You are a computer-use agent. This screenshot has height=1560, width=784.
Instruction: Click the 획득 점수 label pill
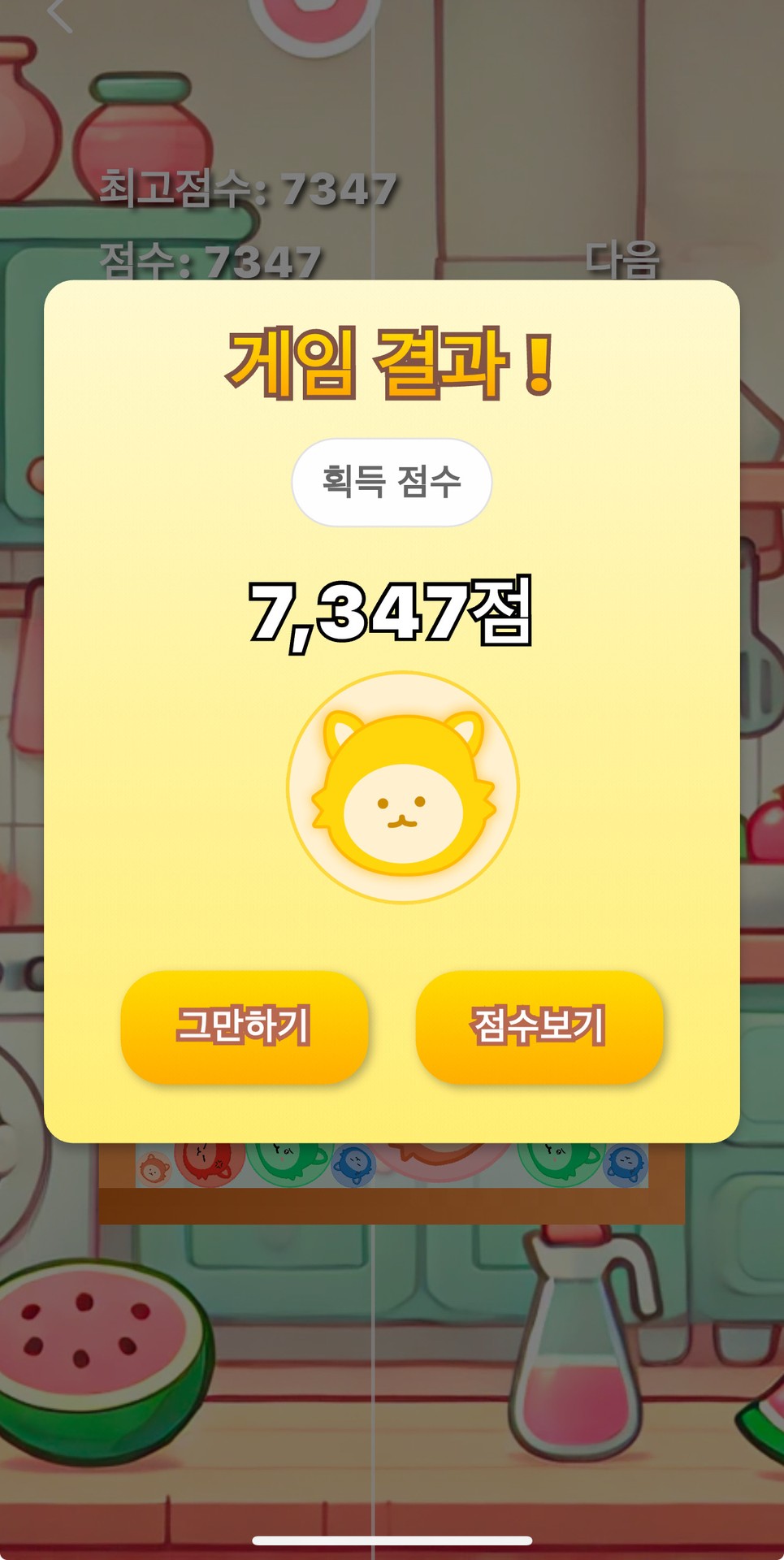(392, 481)
